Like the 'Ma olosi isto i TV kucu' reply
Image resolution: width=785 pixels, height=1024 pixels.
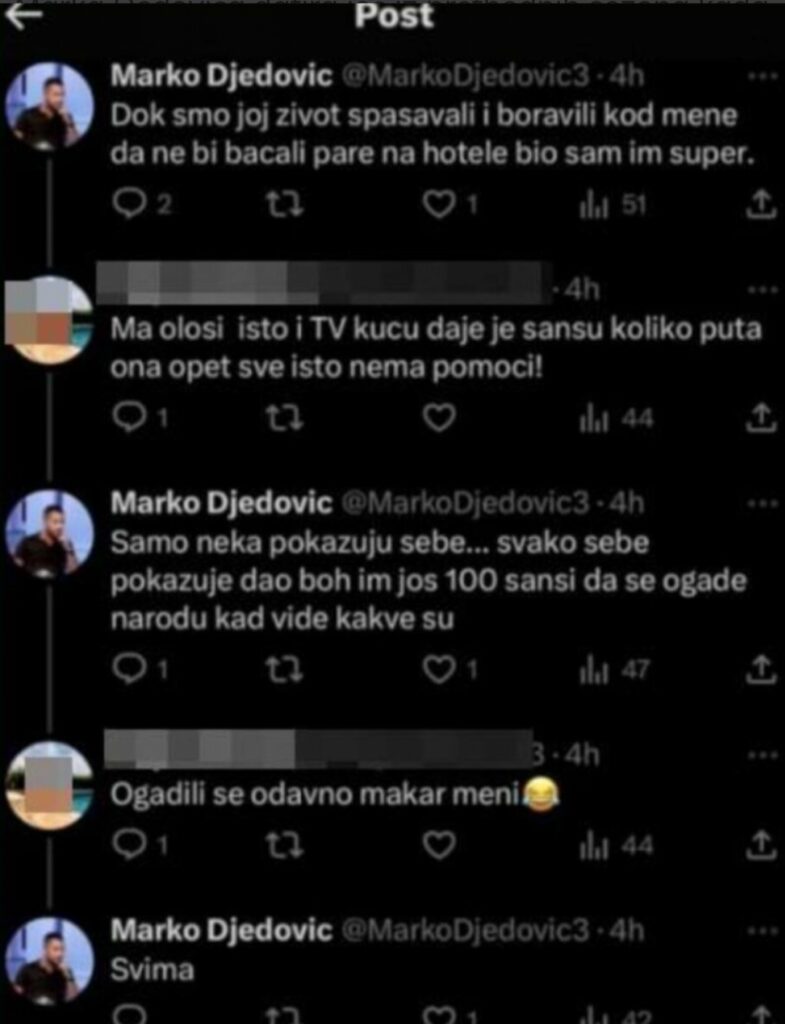pos(438,418)
